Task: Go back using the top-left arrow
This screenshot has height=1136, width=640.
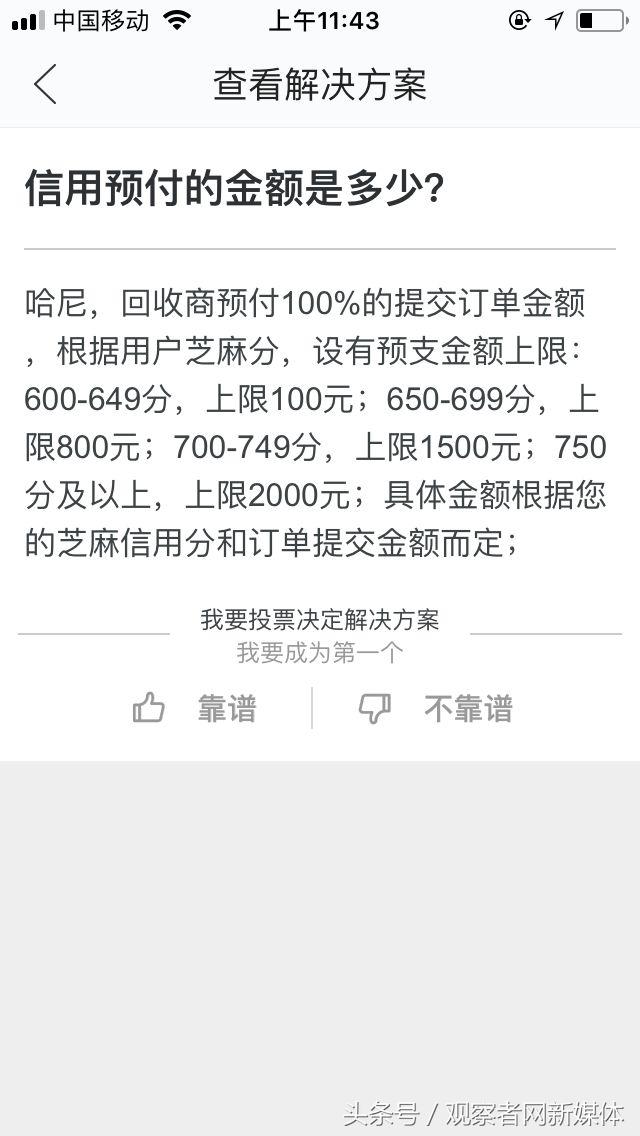Action: [45, 85]
